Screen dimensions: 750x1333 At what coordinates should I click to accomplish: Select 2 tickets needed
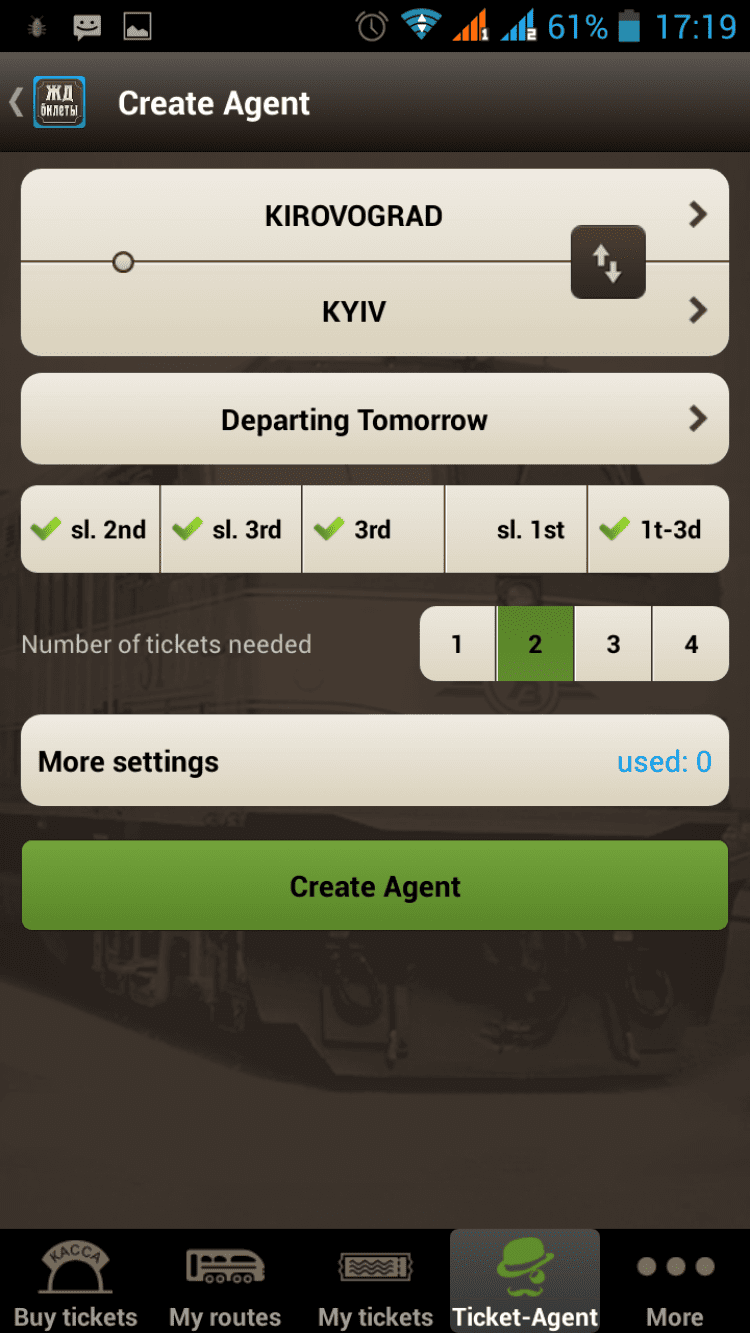pos(535,644)
